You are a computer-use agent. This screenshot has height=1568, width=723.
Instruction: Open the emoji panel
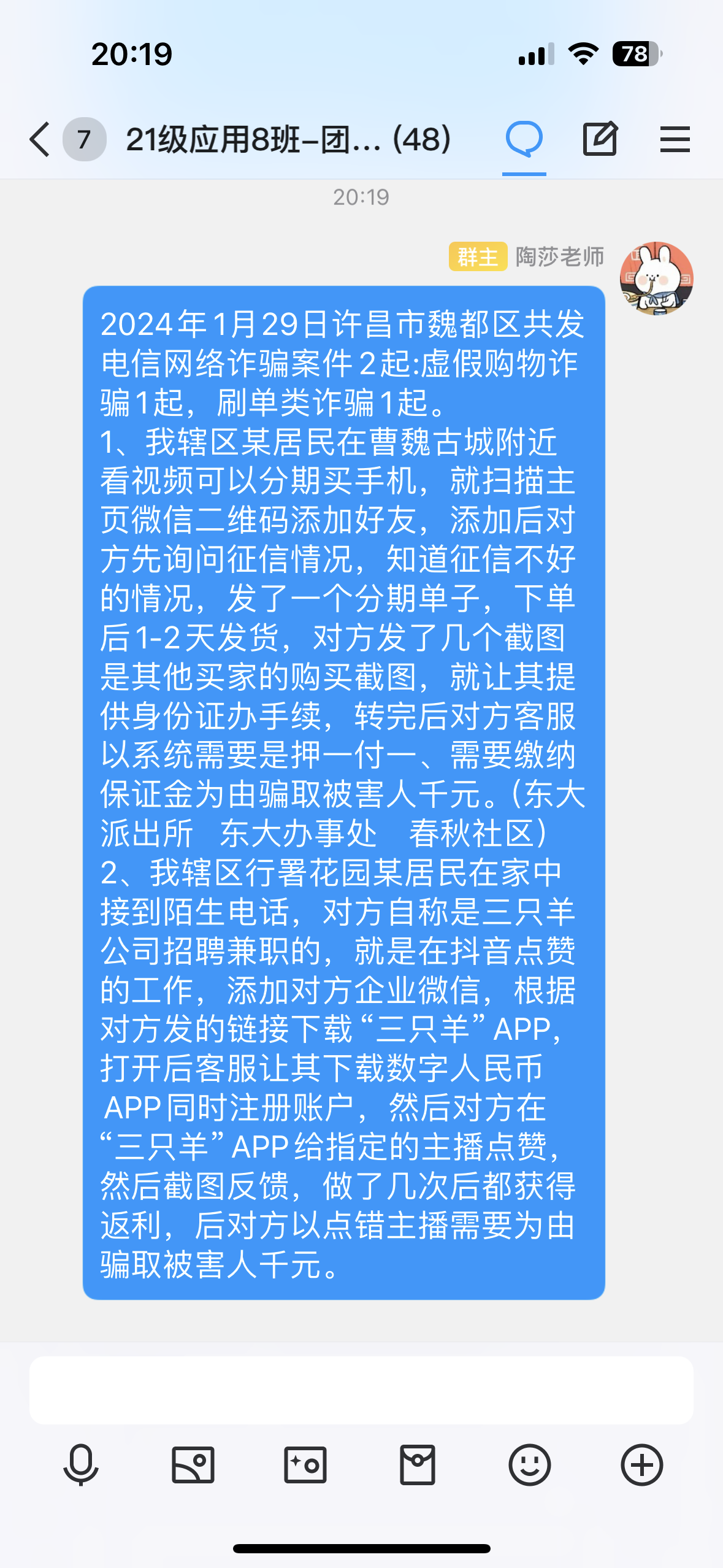point(530,1465)
